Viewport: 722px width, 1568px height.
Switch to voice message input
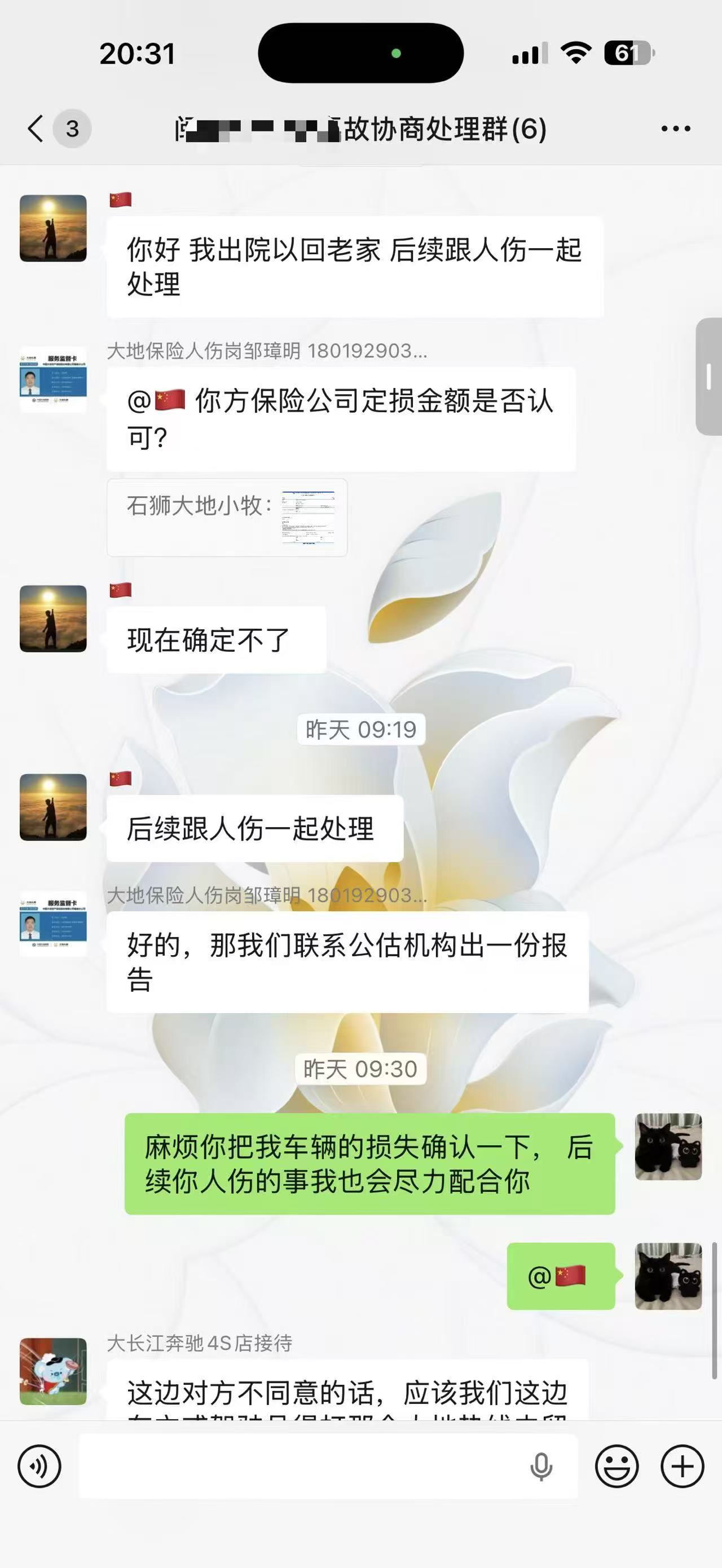tap(39, 1467)
